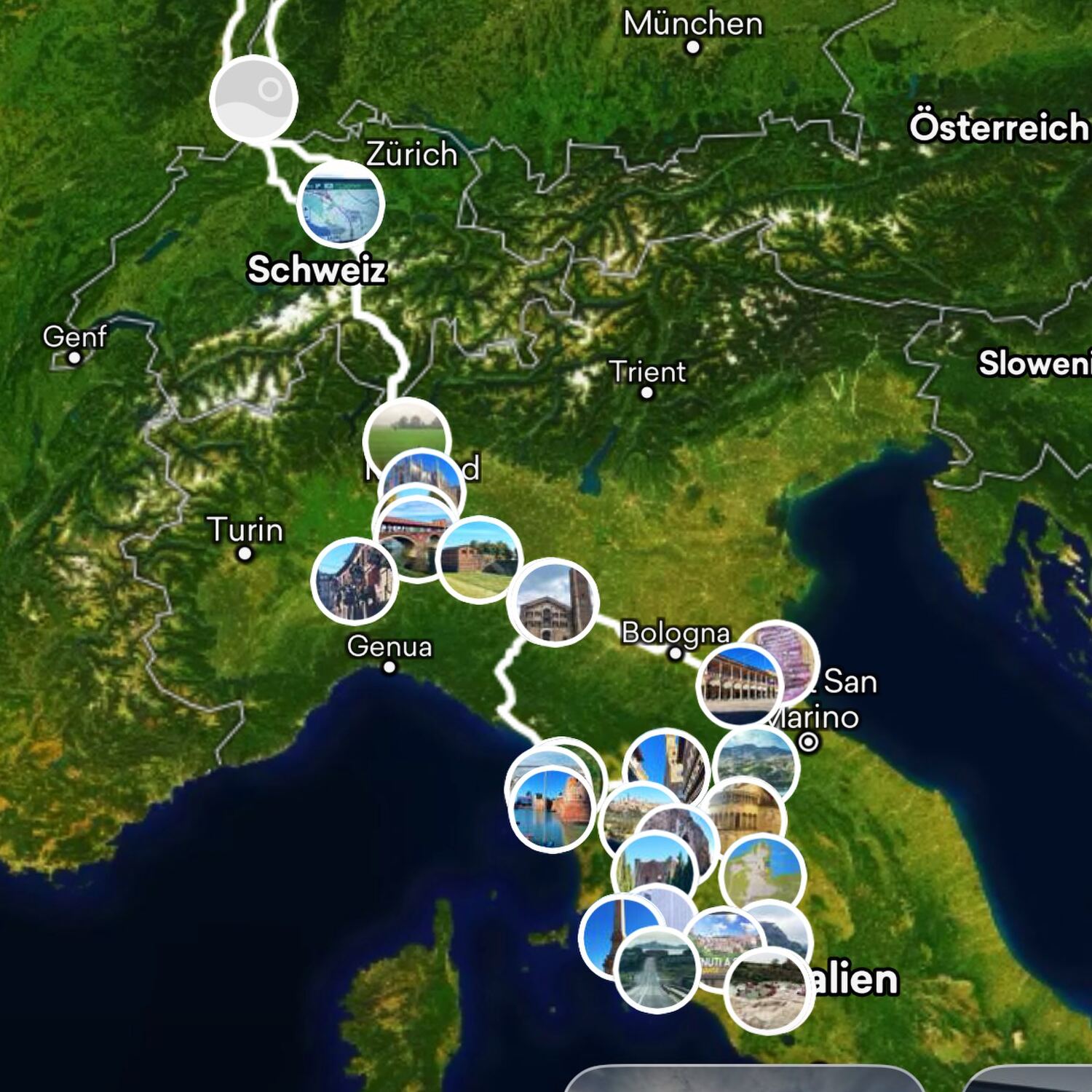This screenshot has width=1092, height=1092.
Task: Open the church with bell tower marker
Action: click(553, 603)
